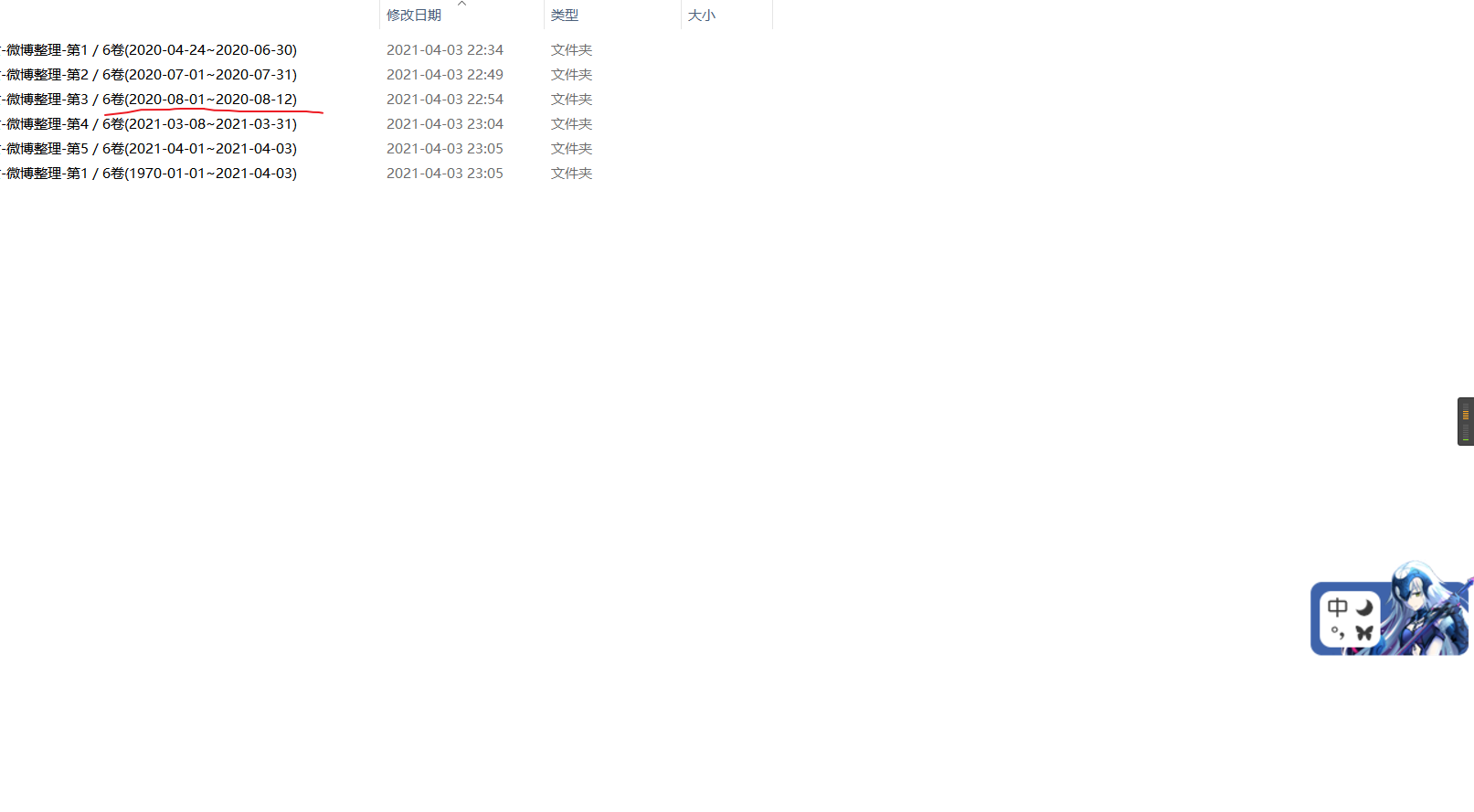Viewport: 1474px width, 812px height.
Task: Sort by the 大小 column header
Action: pos(702,16)
